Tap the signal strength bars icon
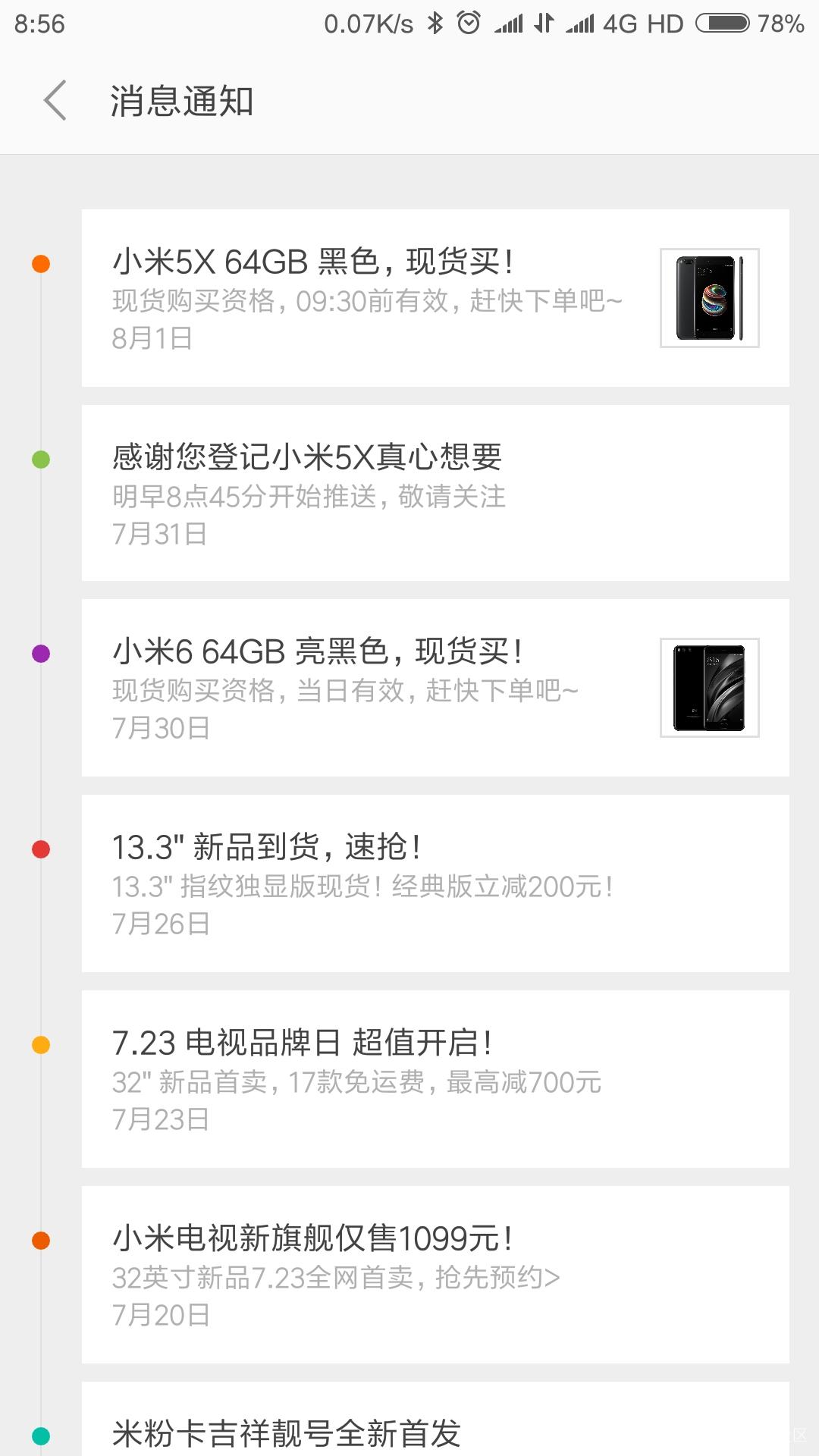 click(x=509, y=24)
